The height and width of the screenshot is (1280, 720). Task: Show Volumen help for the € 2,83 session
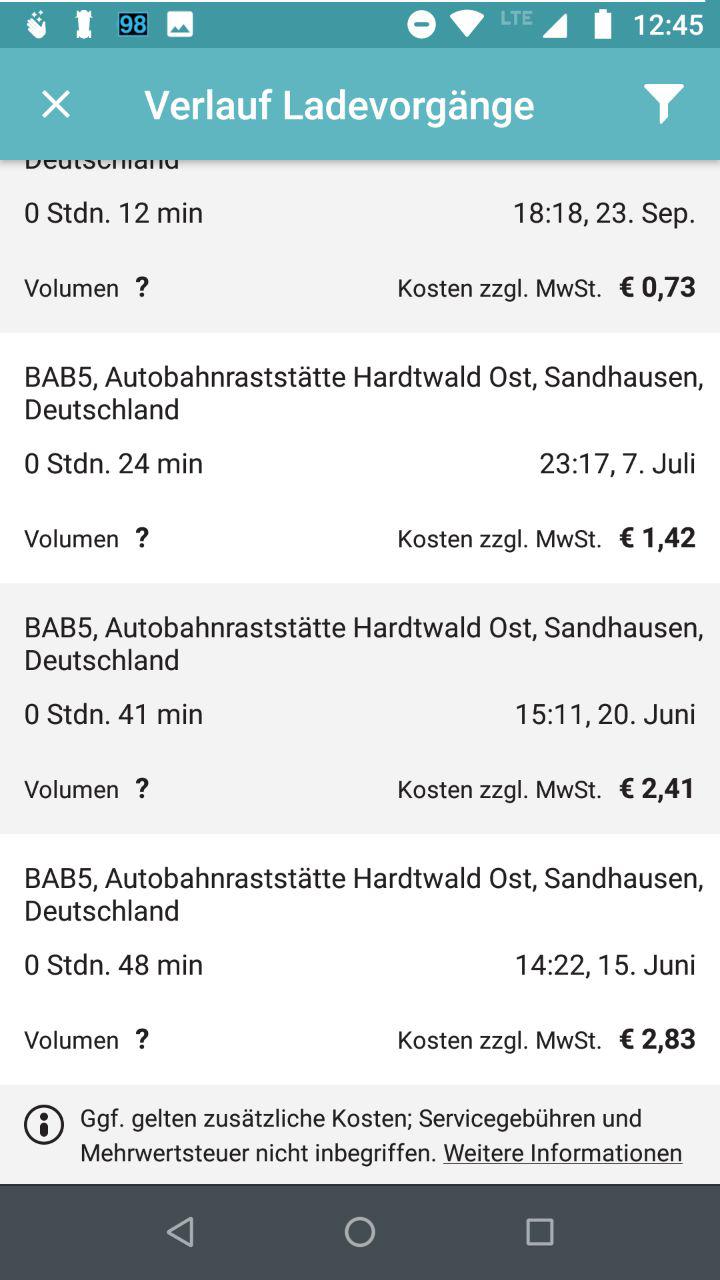pyautogui.click(x=142, y=1039)
